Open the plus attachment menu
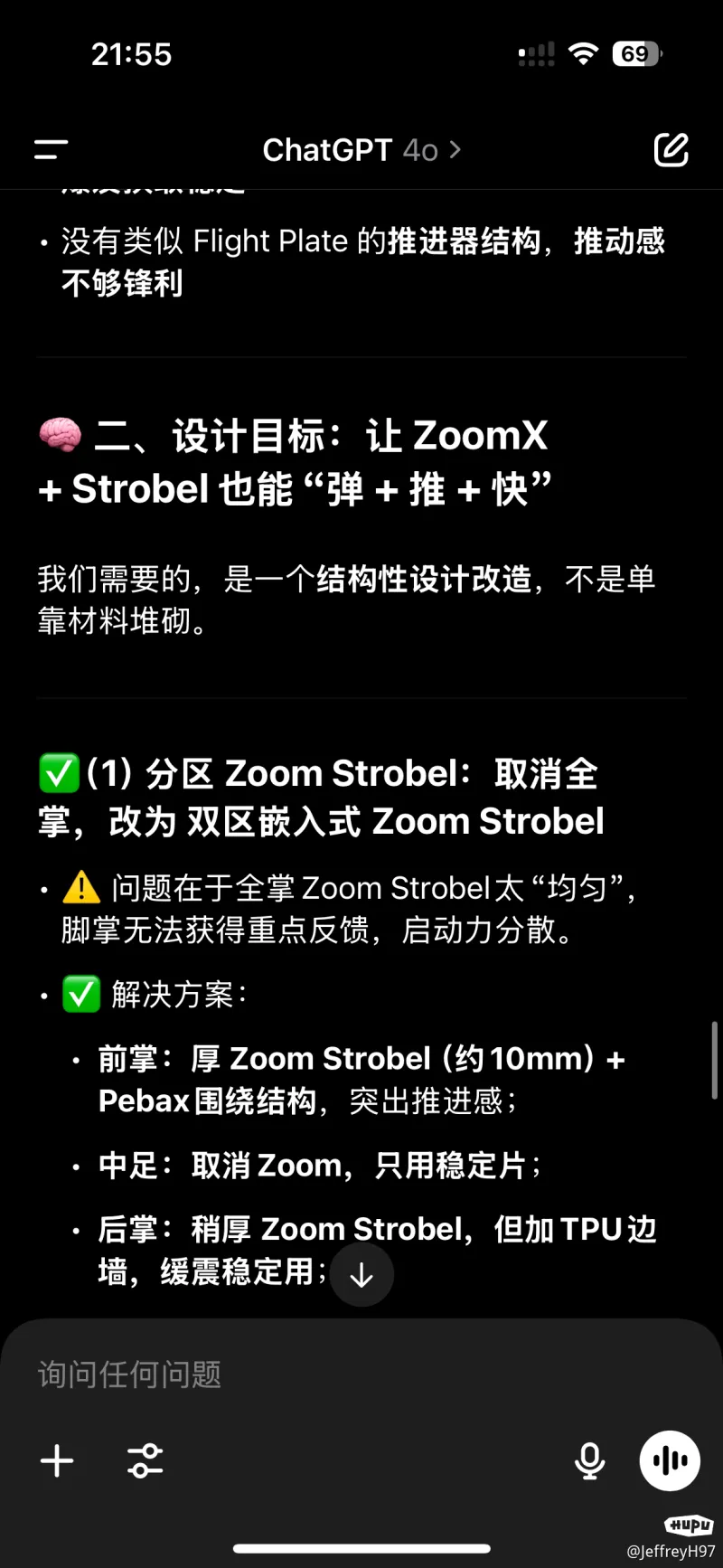This screenshot has width=723, height=1568. pyautogui.click(x=57, y=1460)
